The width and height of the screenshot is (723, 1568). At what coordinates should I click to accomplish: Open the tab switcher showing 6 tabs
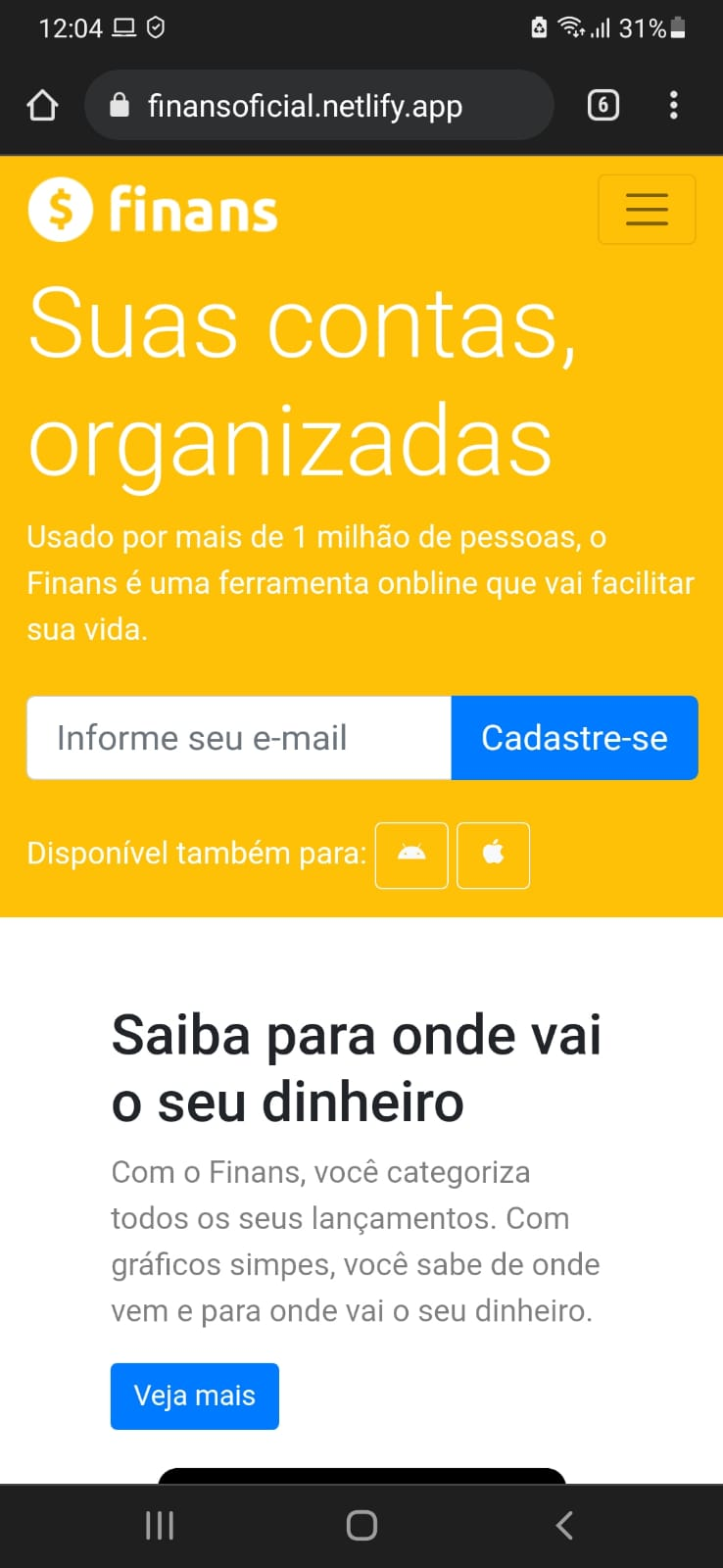(x=603, y=105)
